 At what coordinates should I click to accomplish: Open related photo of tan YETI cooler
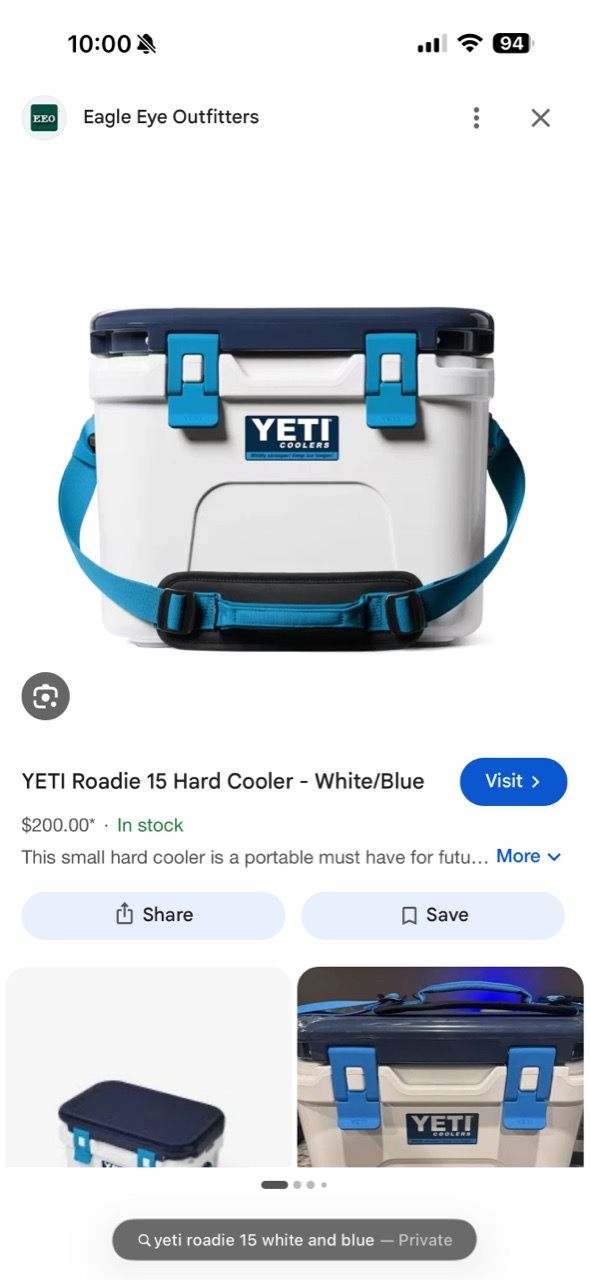pos(440,1066)
